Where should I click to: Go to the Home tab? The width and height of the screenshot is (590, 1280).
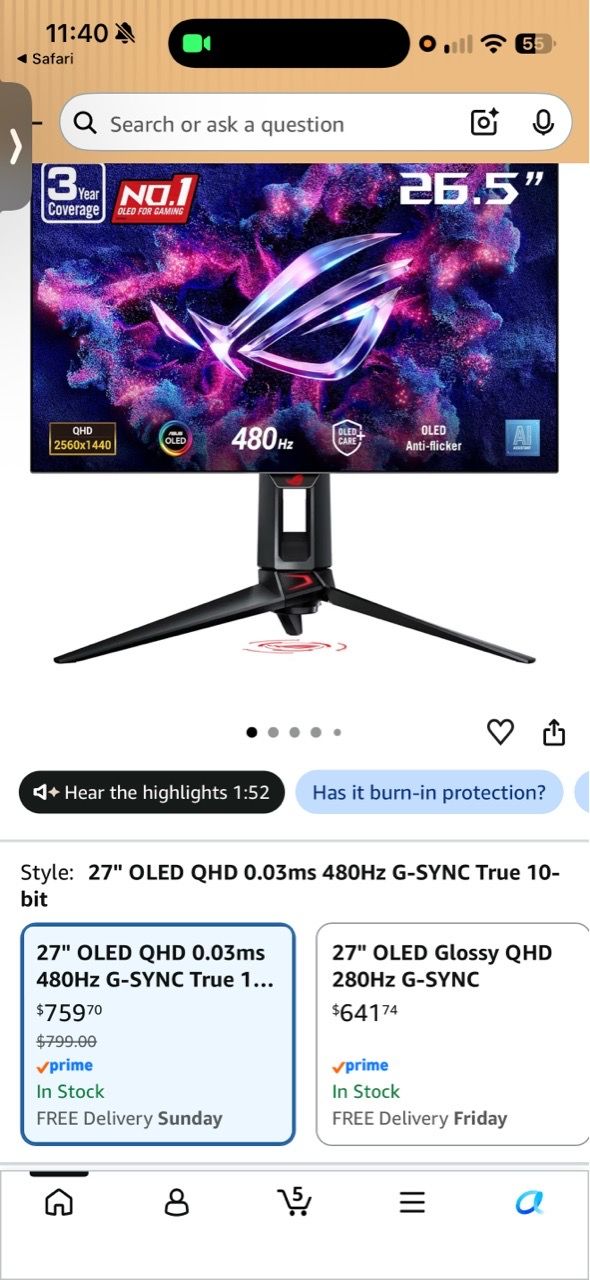coord(59,1202)
